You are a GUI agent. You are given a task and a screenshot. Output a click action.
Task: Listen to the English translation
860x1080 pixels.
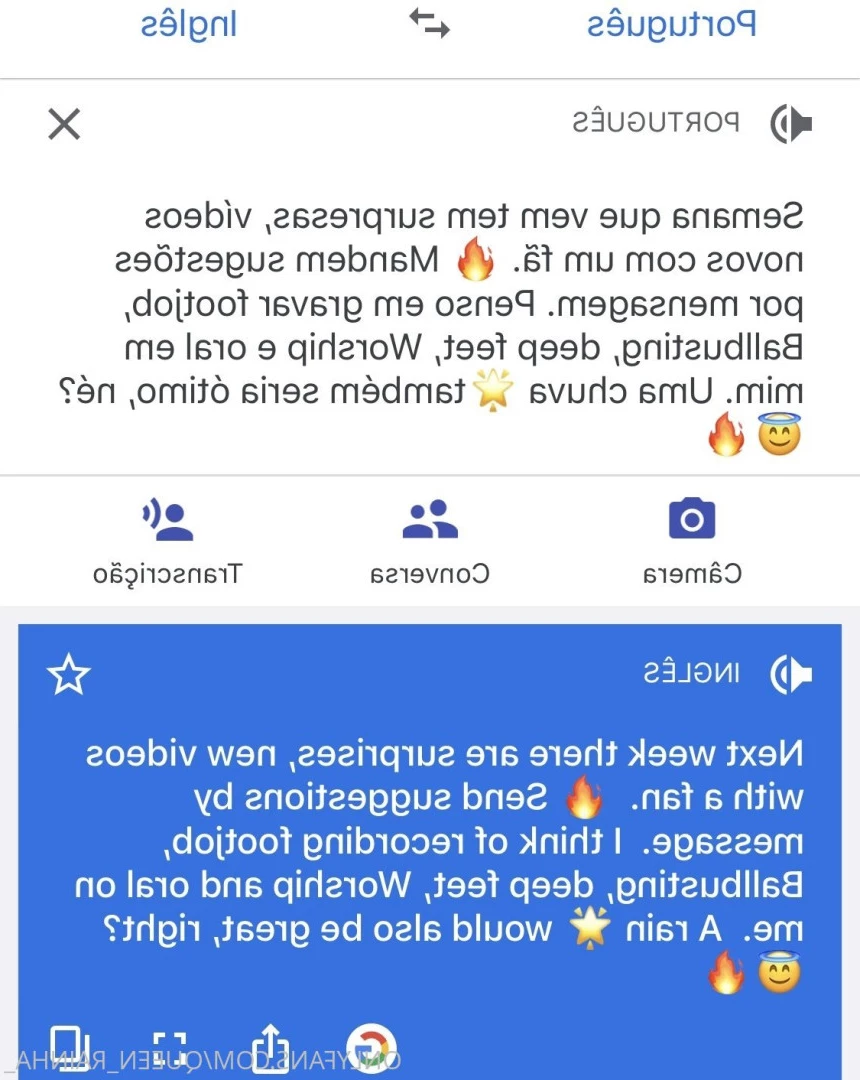(x=790, y=675)
